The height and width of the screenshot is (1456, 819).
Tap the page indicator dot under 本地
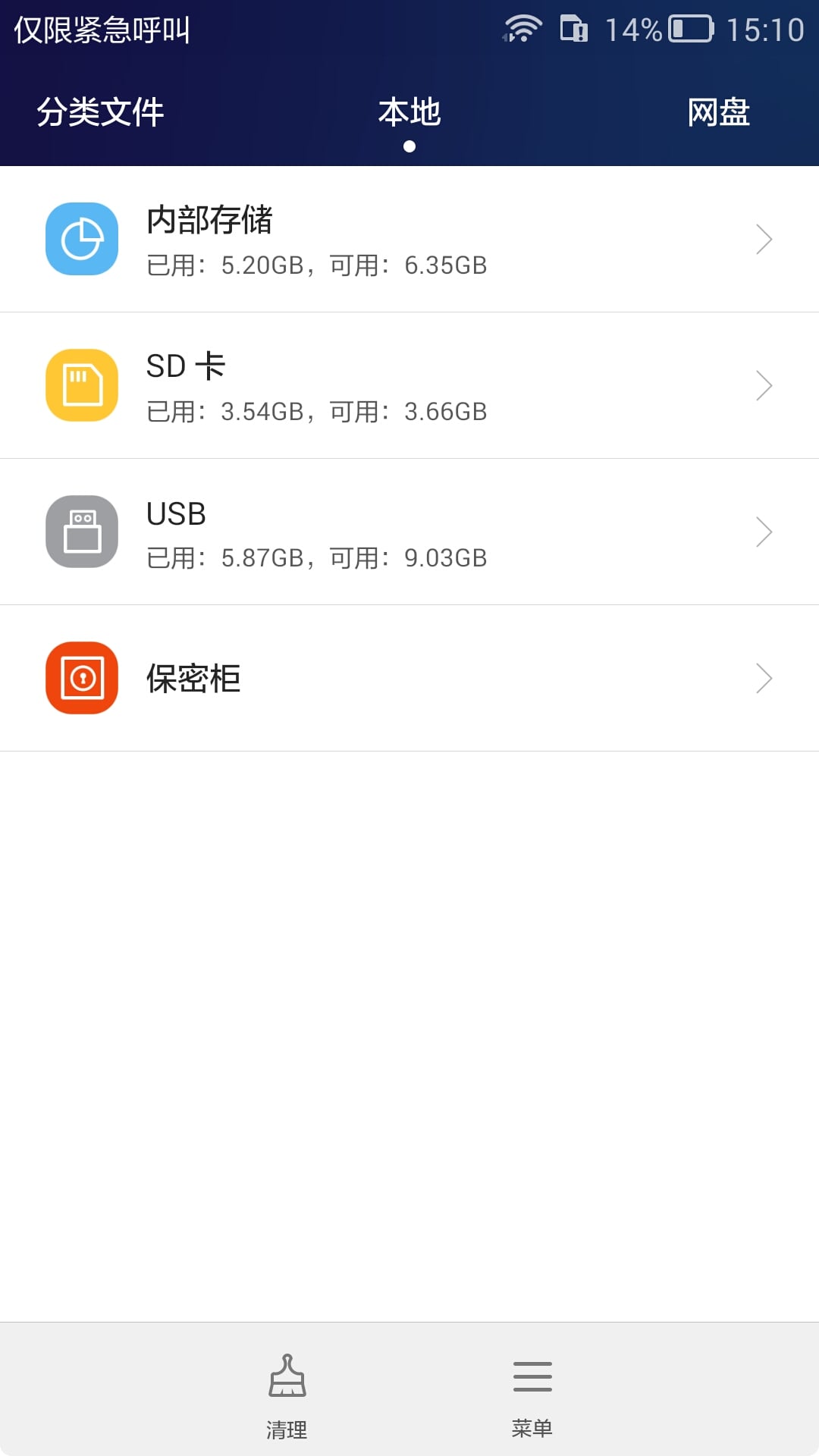409,148
